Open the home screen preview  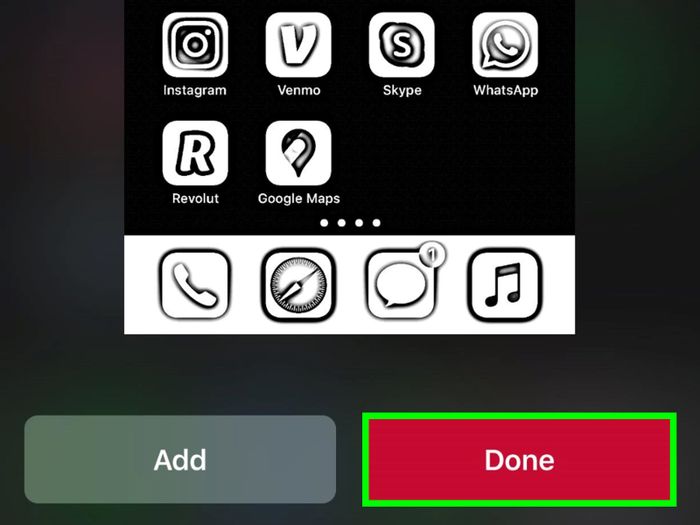click(x=350, y=165)
